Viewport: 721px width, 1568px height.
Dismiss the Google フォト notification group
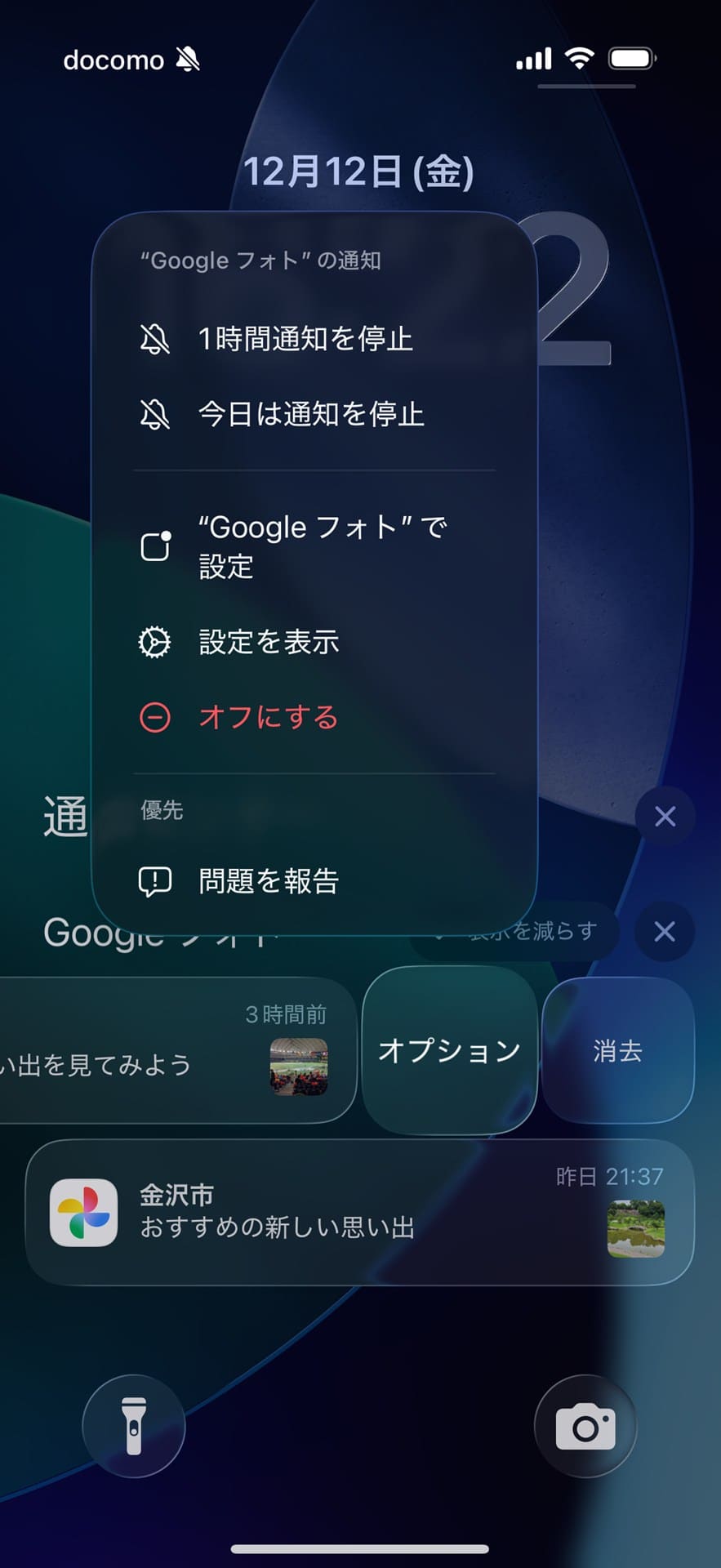(x=665, y=931)
